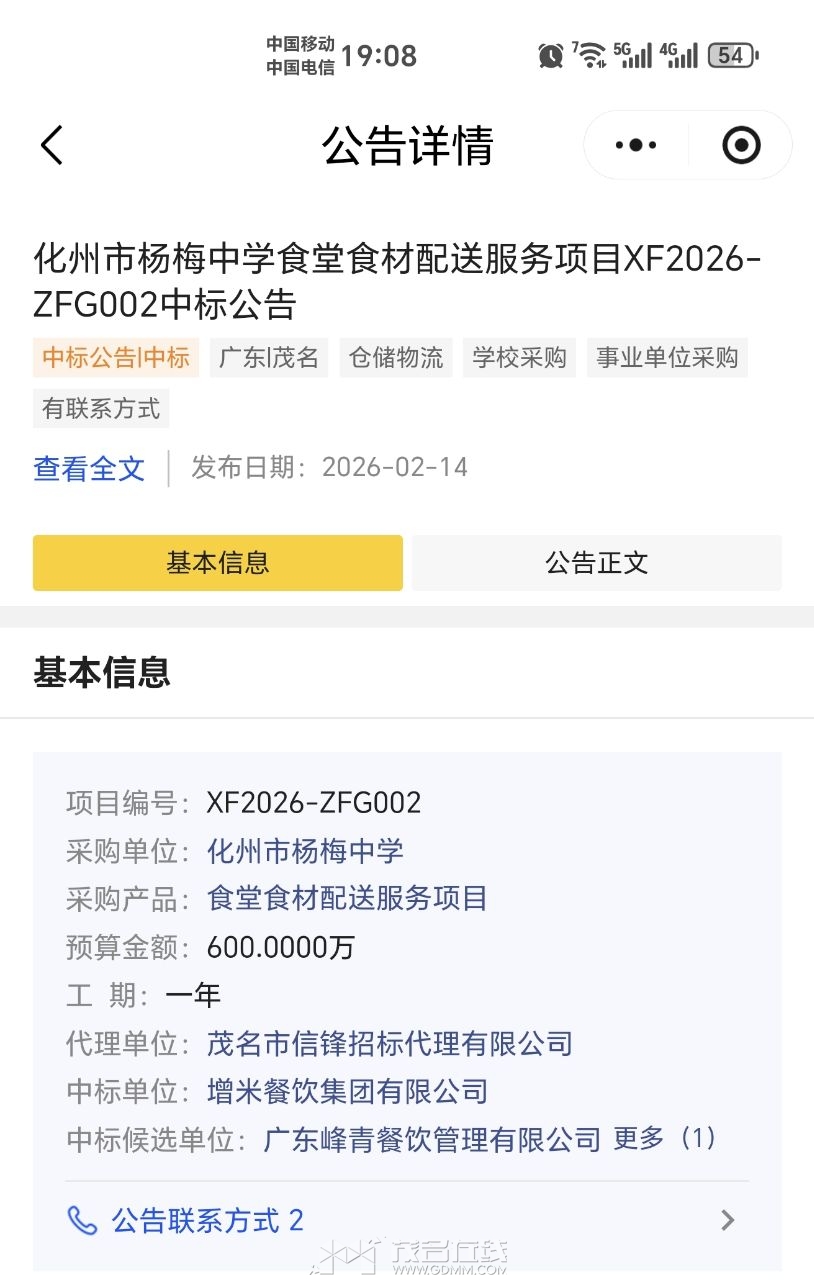Open the 公告联系方式 2 row

pyautogui.click(x=400, y=1220)
